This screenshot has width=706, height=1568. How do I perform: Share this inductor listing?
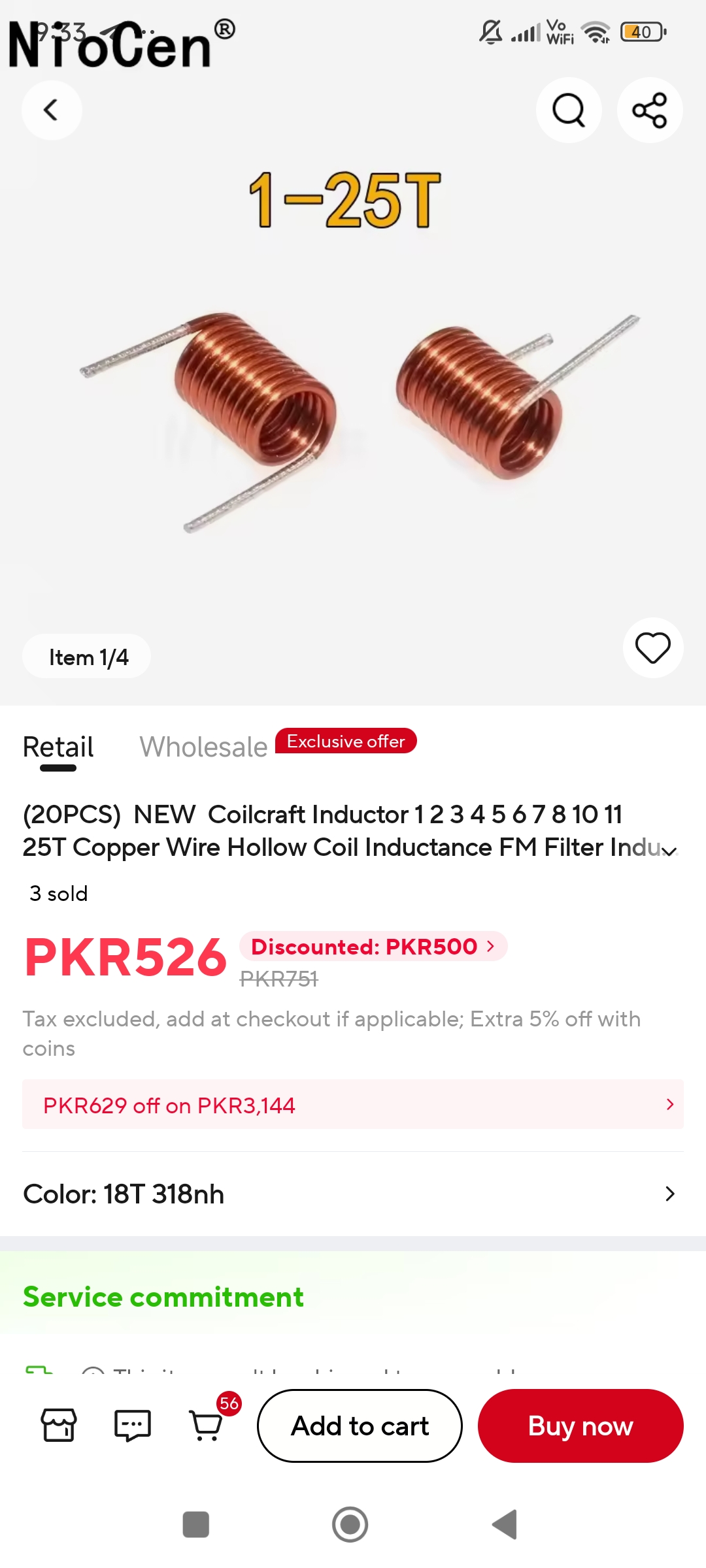tap(649, 110)
